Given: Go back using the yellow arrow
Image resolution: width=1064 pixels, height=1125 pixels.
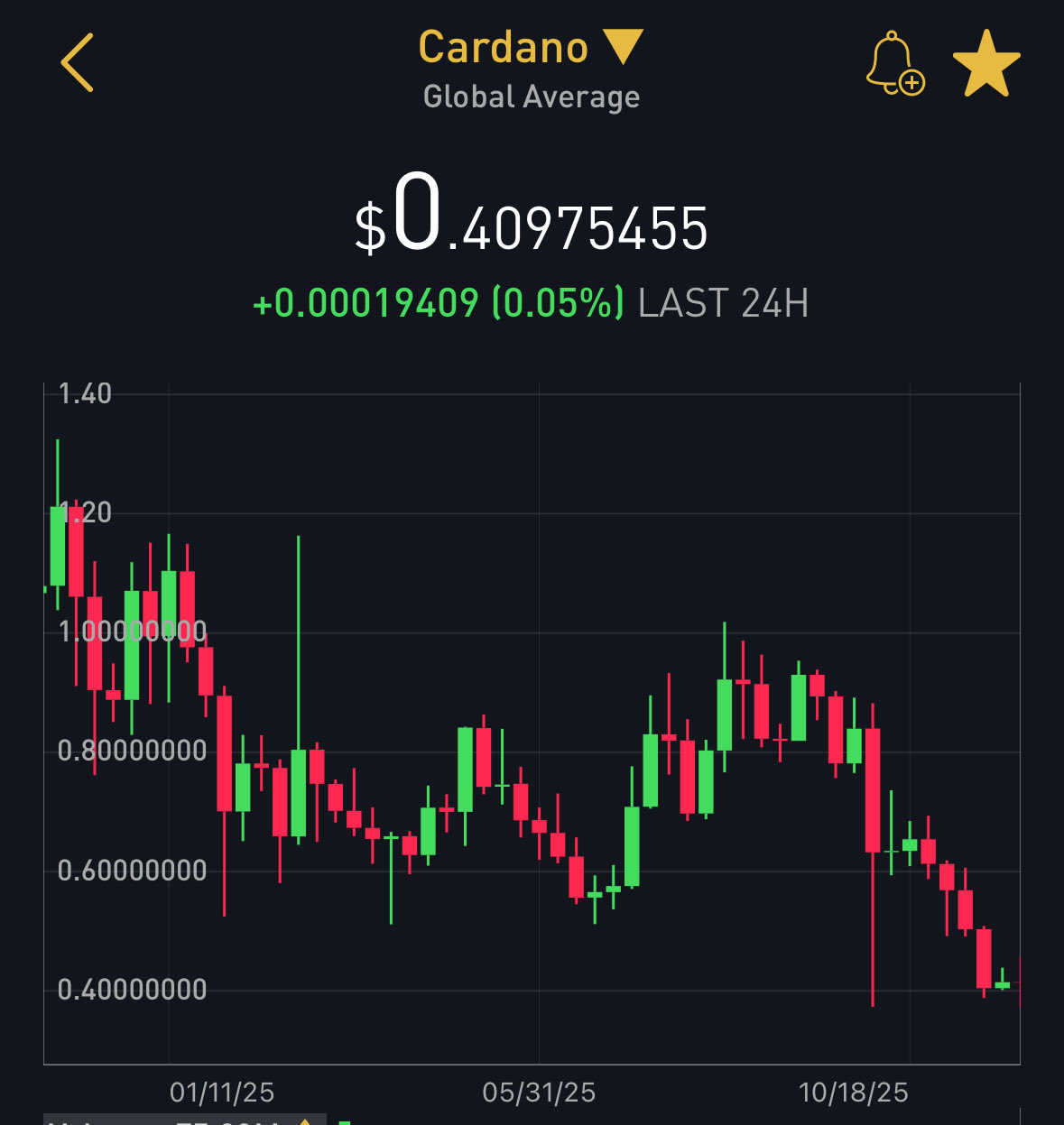Looking at the screenshot, I should coord(78,63).
